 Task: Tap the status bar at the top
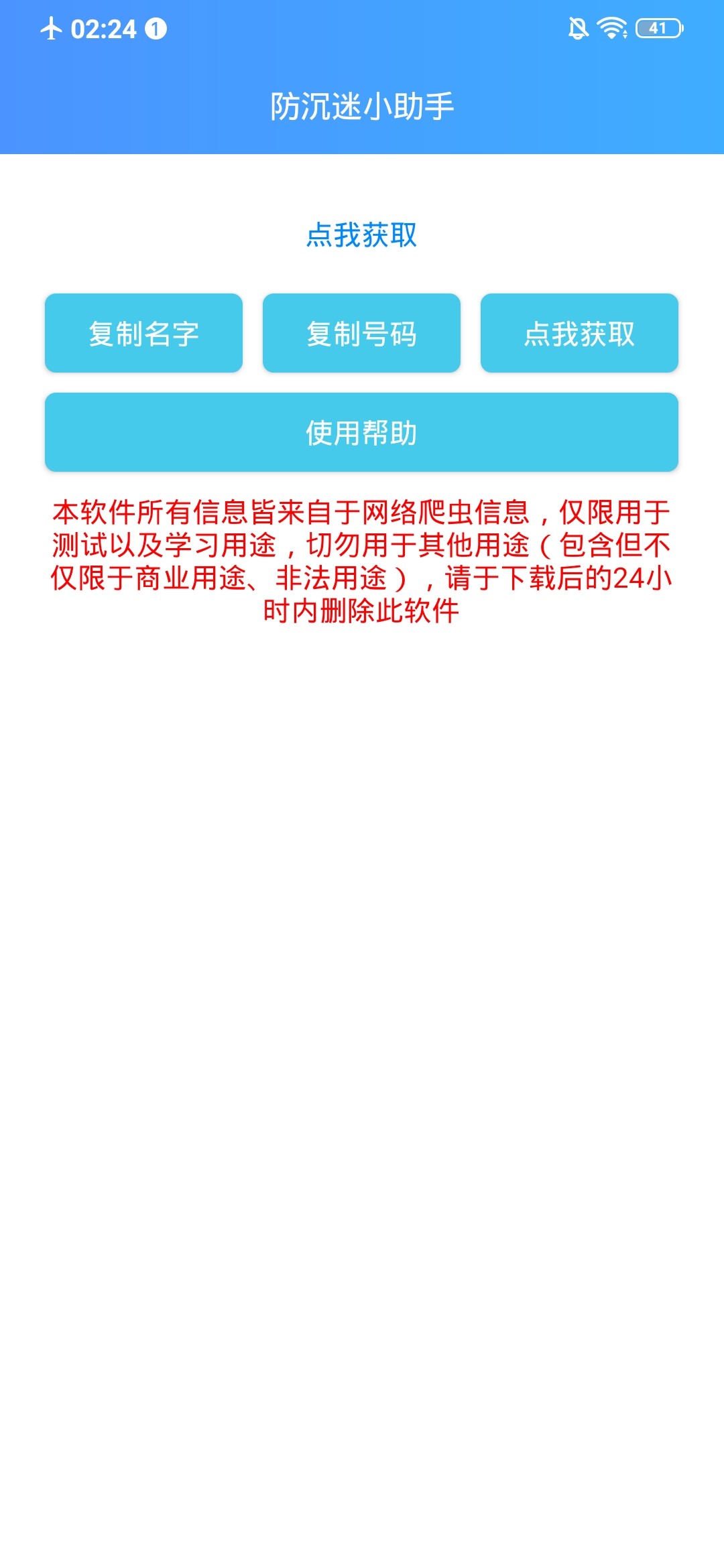click(x=362, y=29)
